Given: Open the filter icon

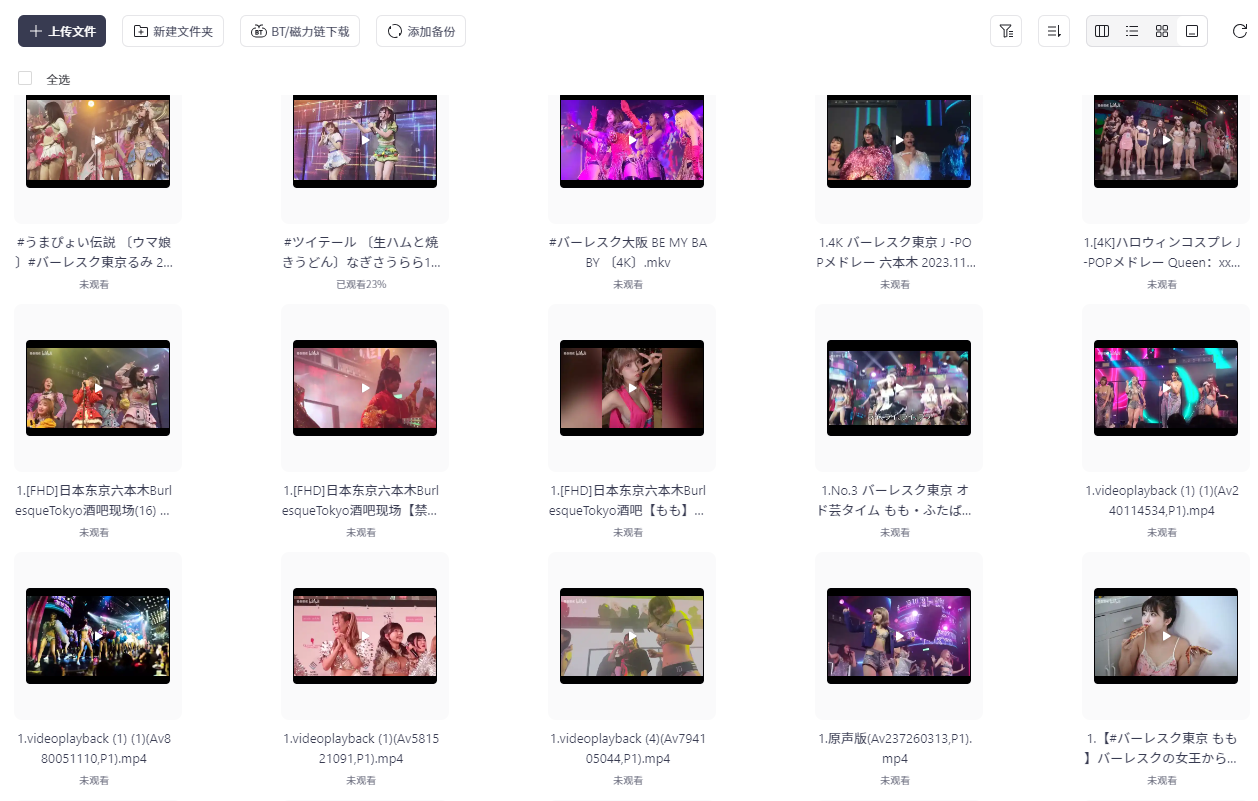Looking at the screenshot, I should click(x=1006, y=31).
